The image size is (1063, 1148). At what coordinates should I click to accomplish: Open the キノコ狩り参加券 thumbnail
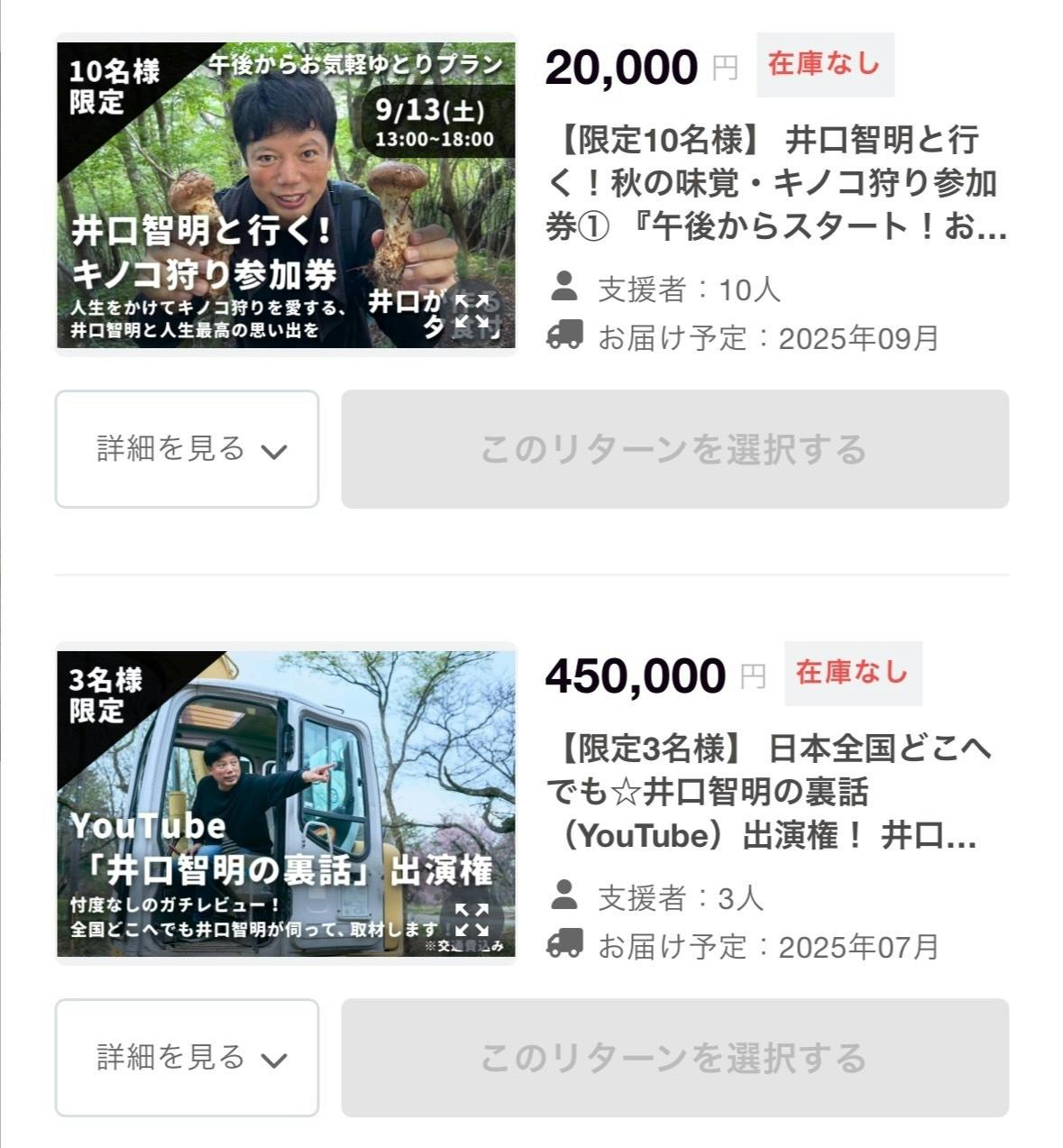pos(270,194)
